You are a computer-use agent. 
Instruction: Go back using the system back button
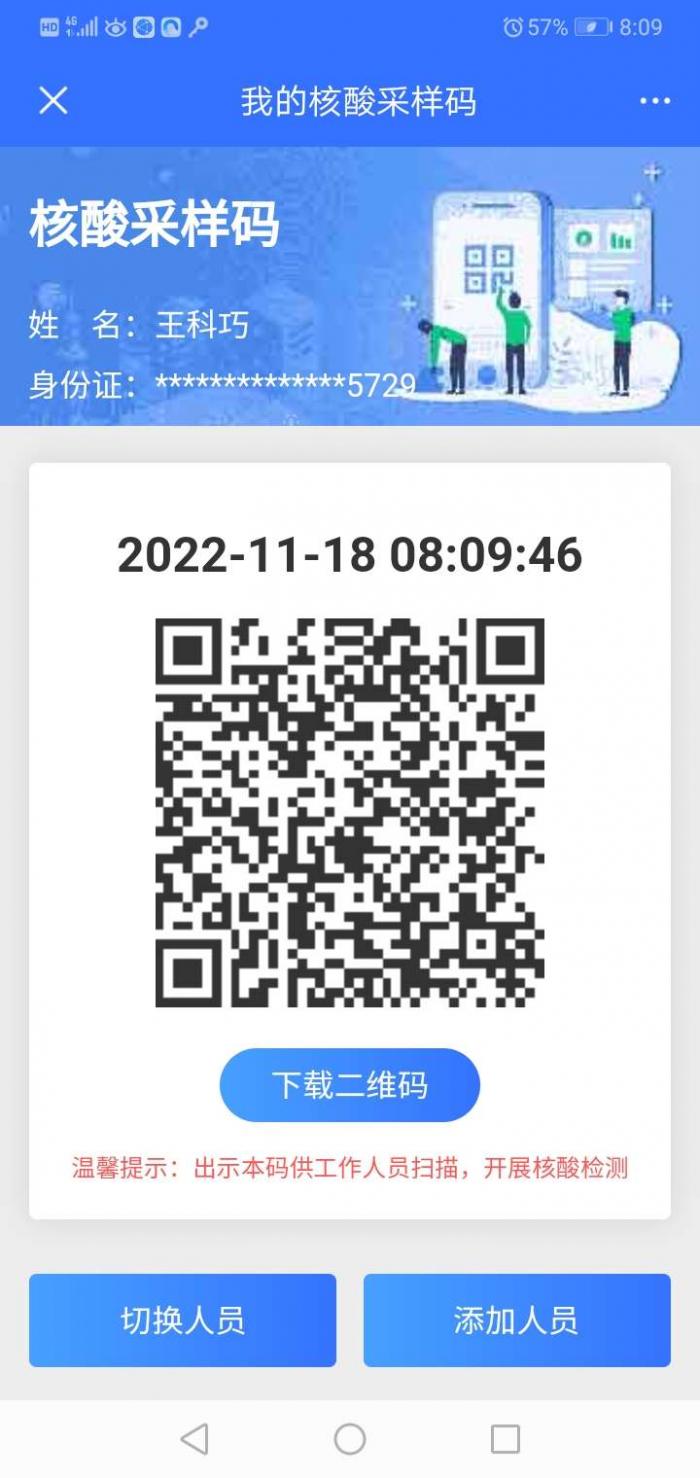(194, 1439)
